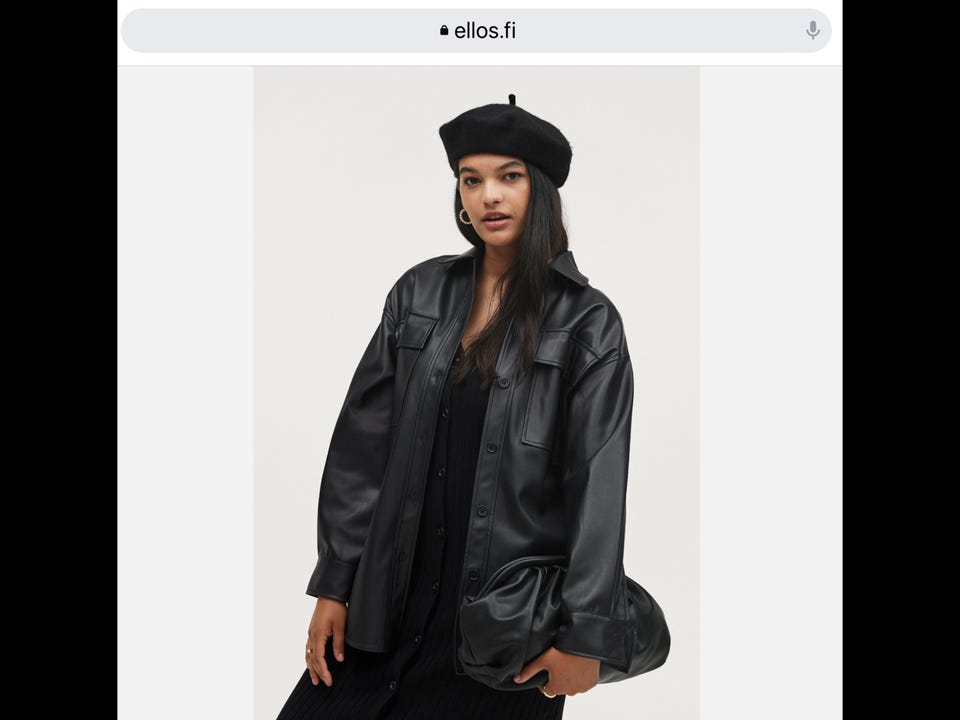The image size is (960, 720).
Task: Tap the ellos.fi address bar
Action: 477,30
